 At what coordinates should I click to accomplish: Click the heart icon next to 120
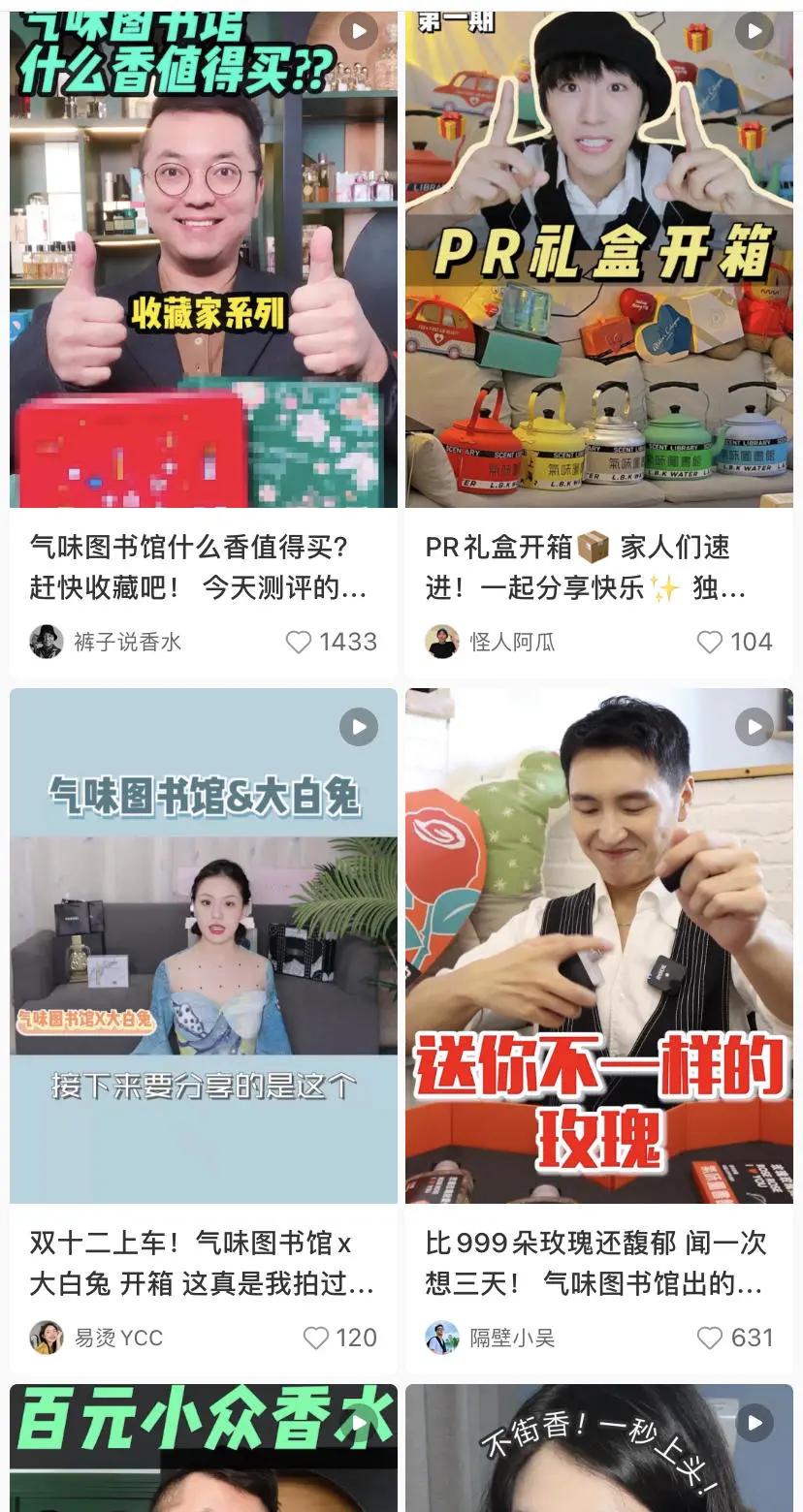pyautogui.click(x=315, y=1339)
